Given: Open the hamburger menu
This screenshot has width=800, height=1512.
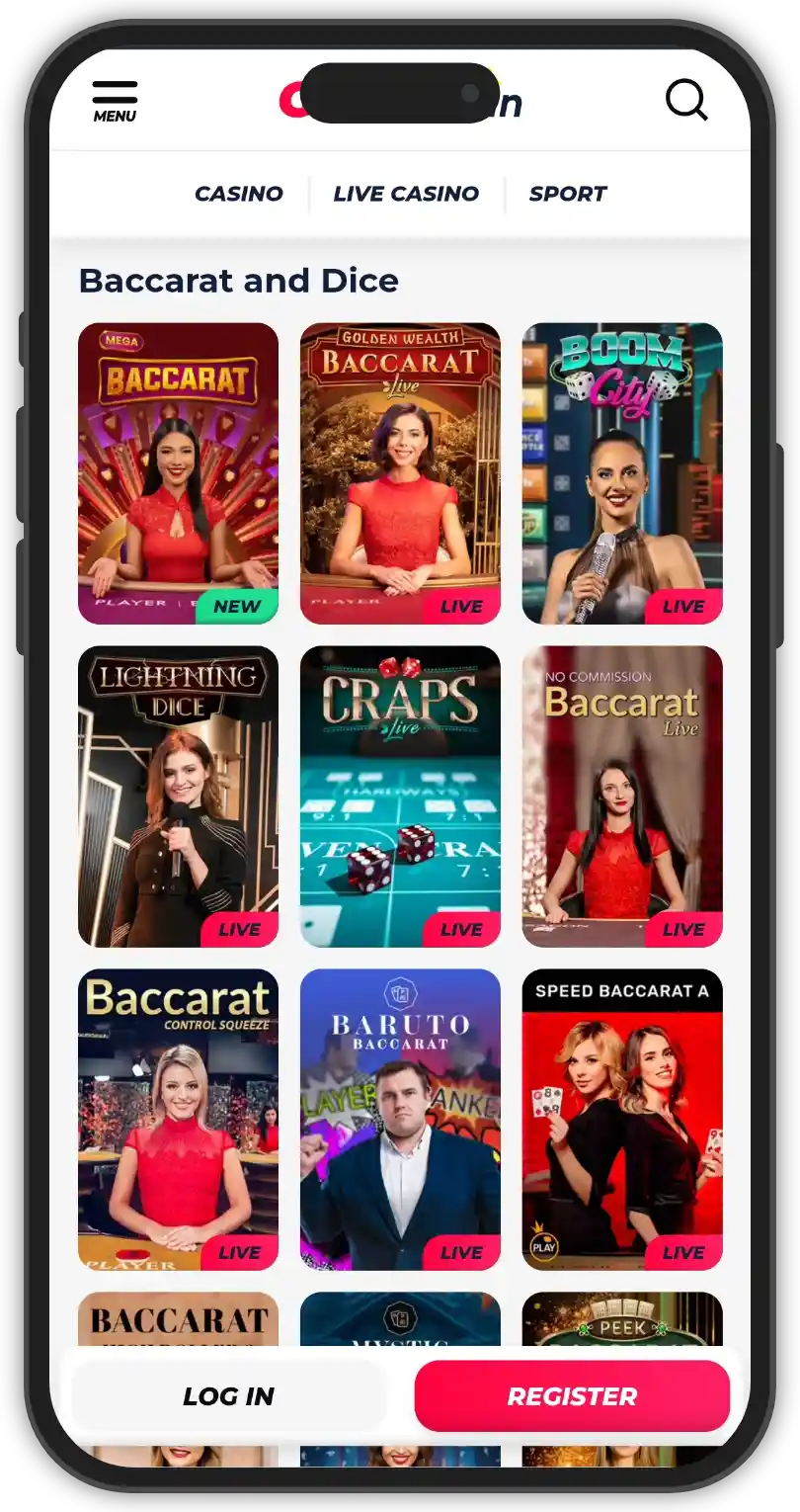Looking at the screenshot, I should [115, 101].
